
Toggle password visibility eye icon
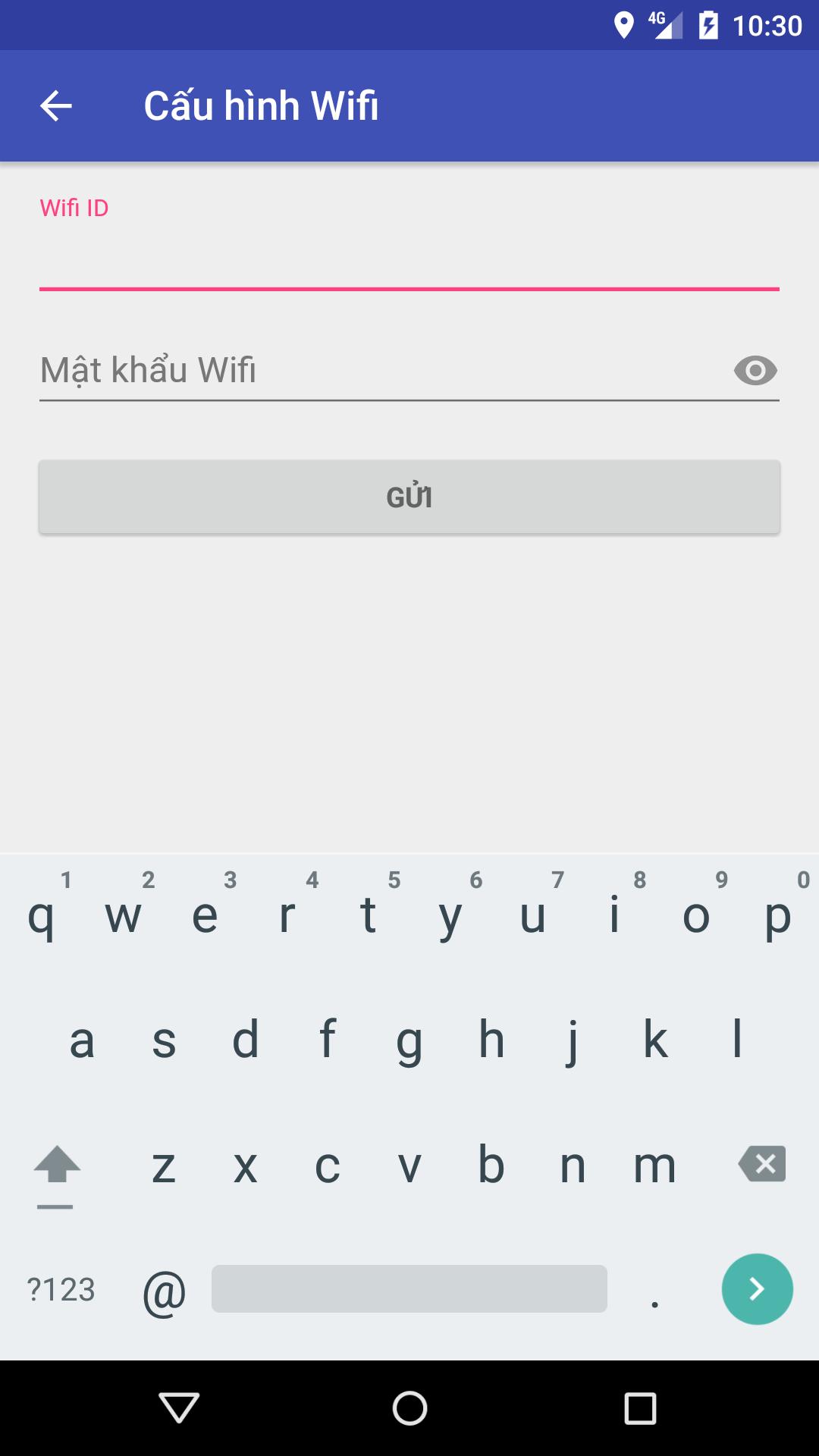point(755,371)
